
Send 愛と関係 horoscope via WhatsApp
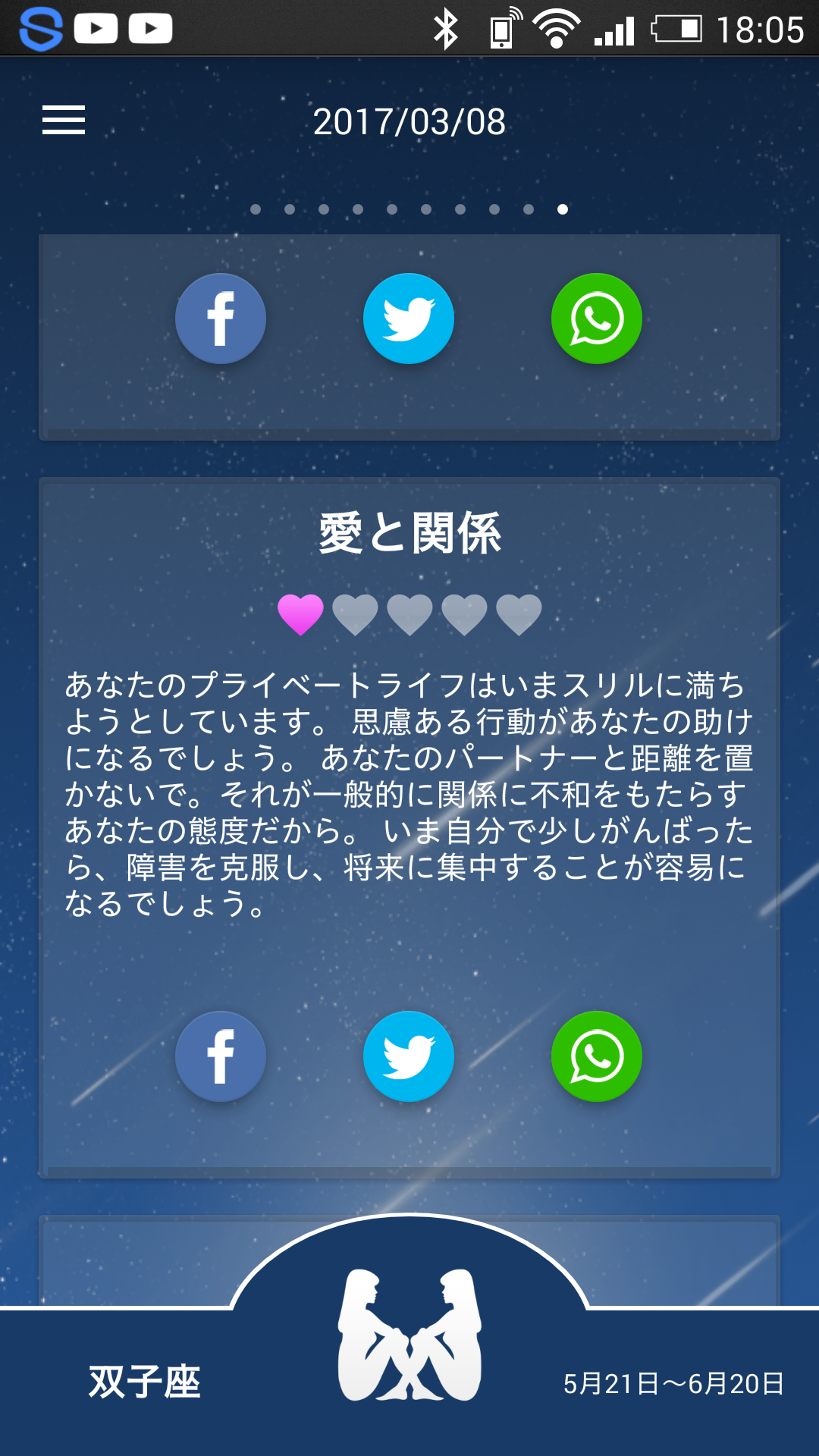(x=597, y=1056)
